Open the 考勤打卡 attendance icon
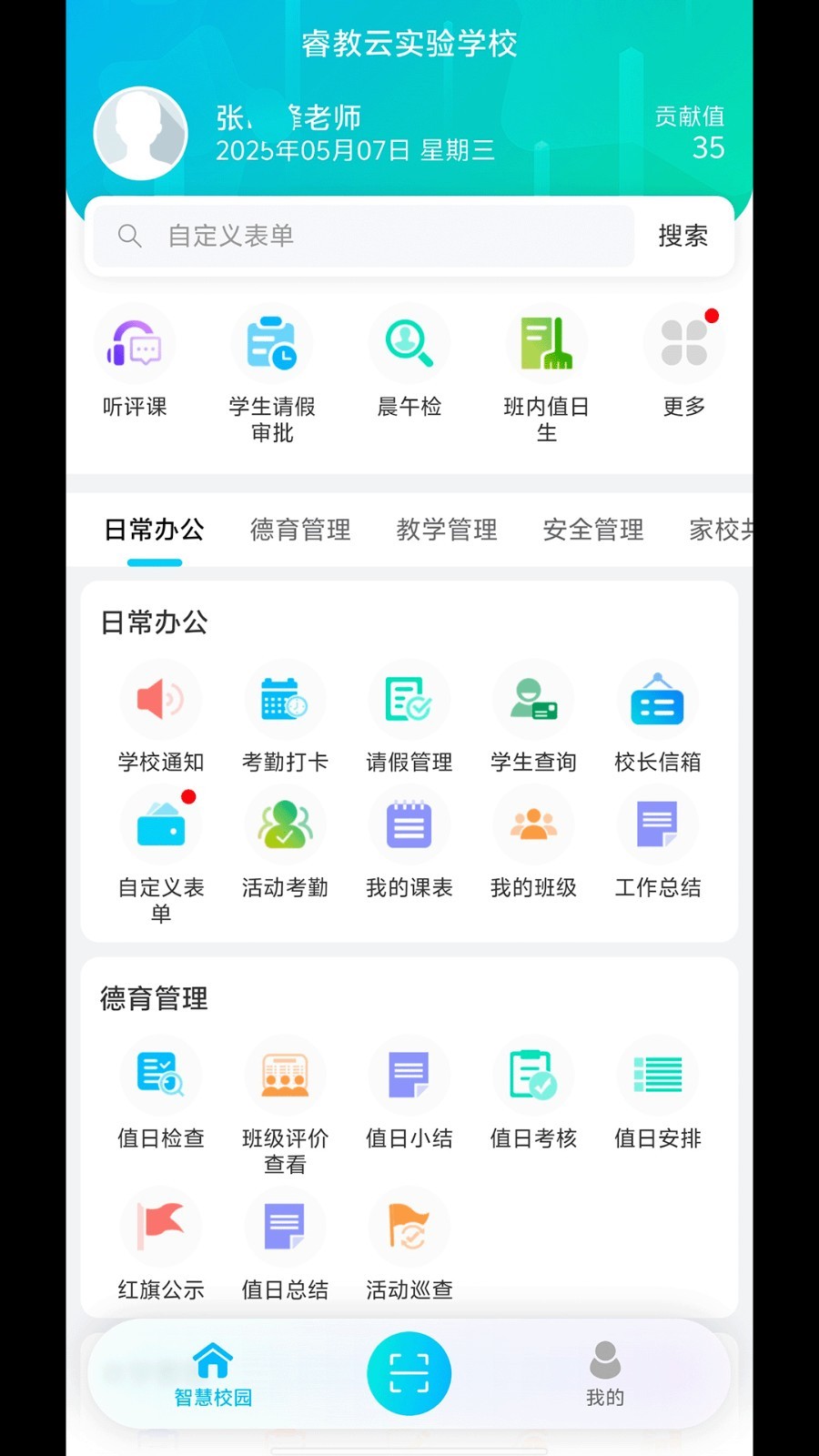This screenshot has height=1456, width=819. point(285,699)
